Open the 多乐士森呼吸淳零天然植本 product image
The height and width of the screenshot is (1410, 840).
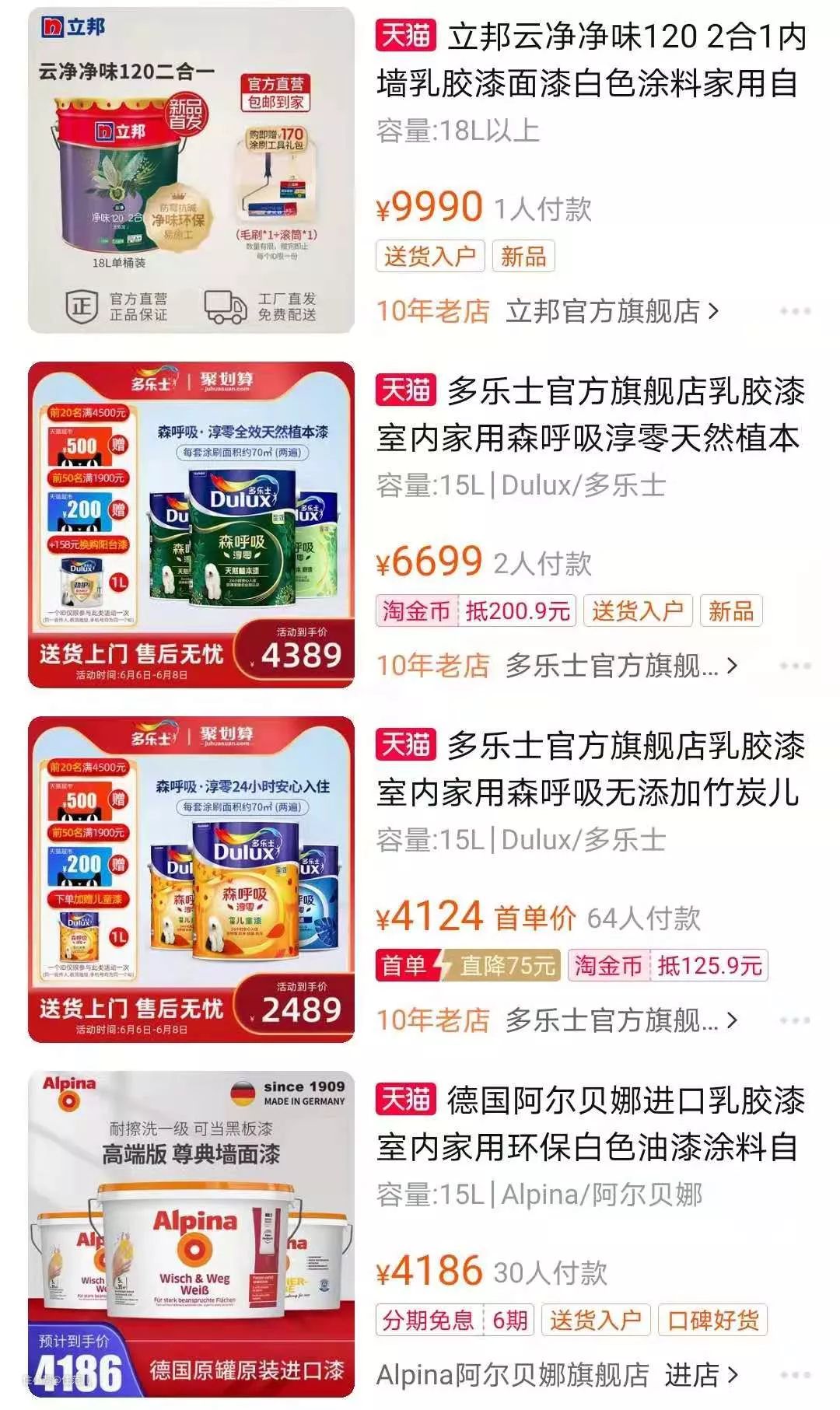(x=191, y=525)
